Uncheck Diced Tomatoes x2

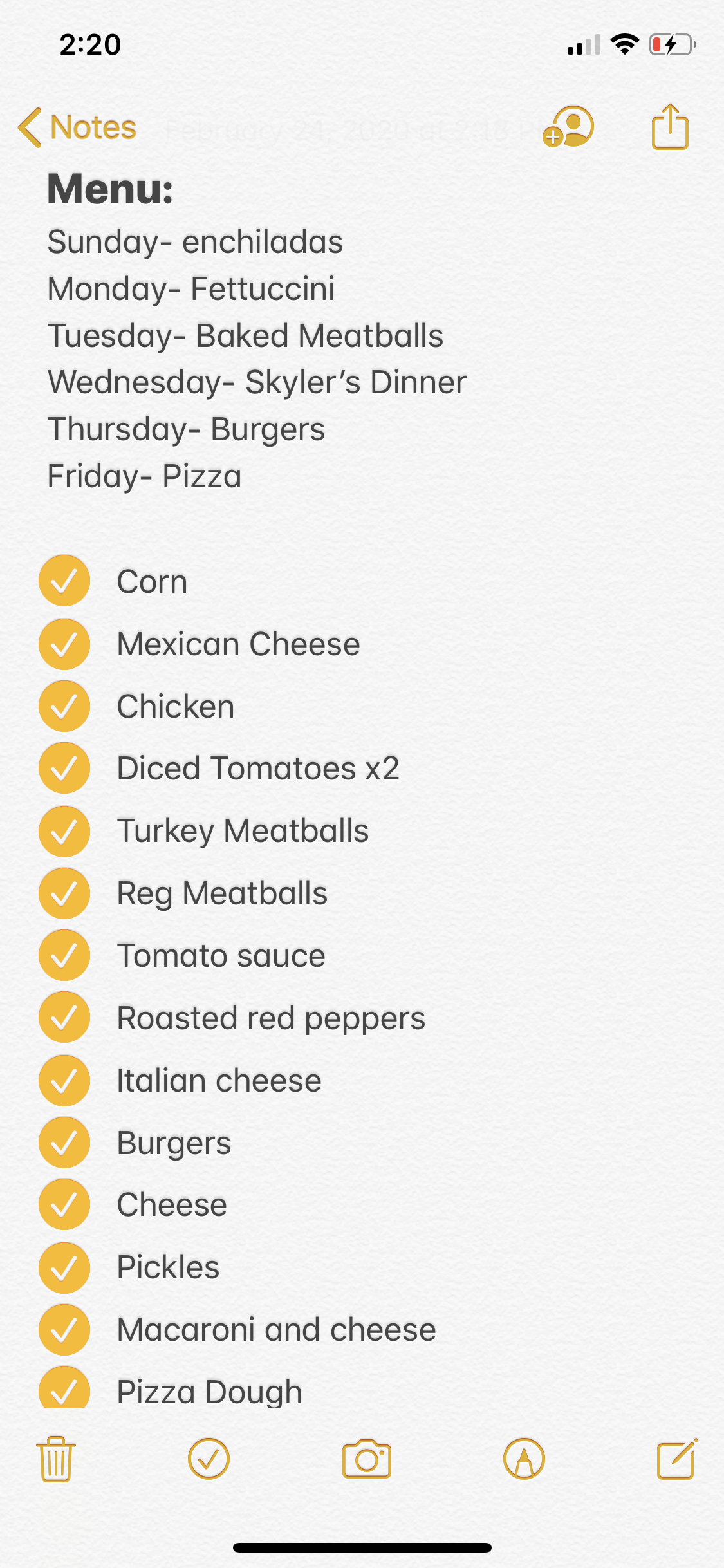coord(64,768)
